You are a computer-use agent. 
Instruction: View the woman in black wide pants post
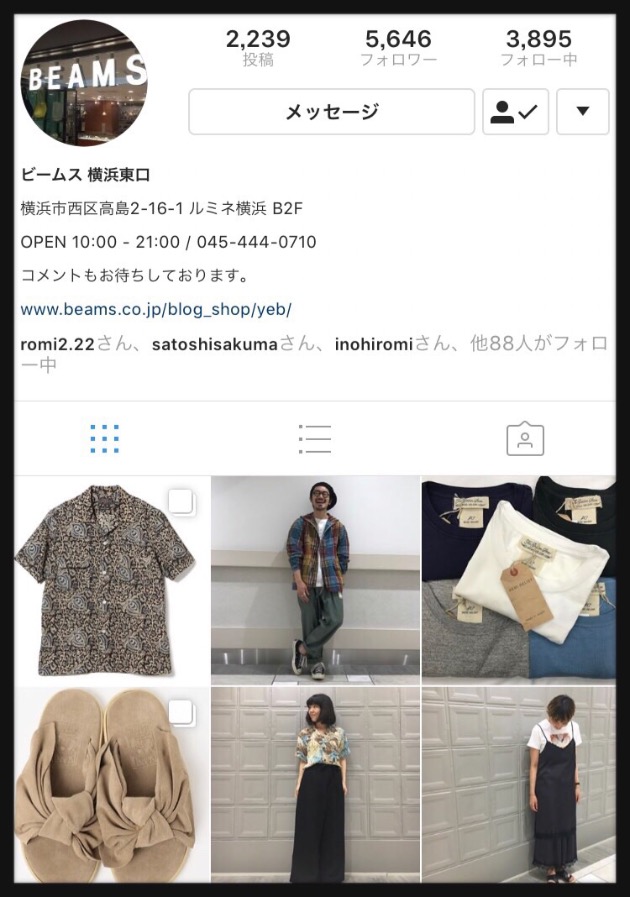coord(315,784)
